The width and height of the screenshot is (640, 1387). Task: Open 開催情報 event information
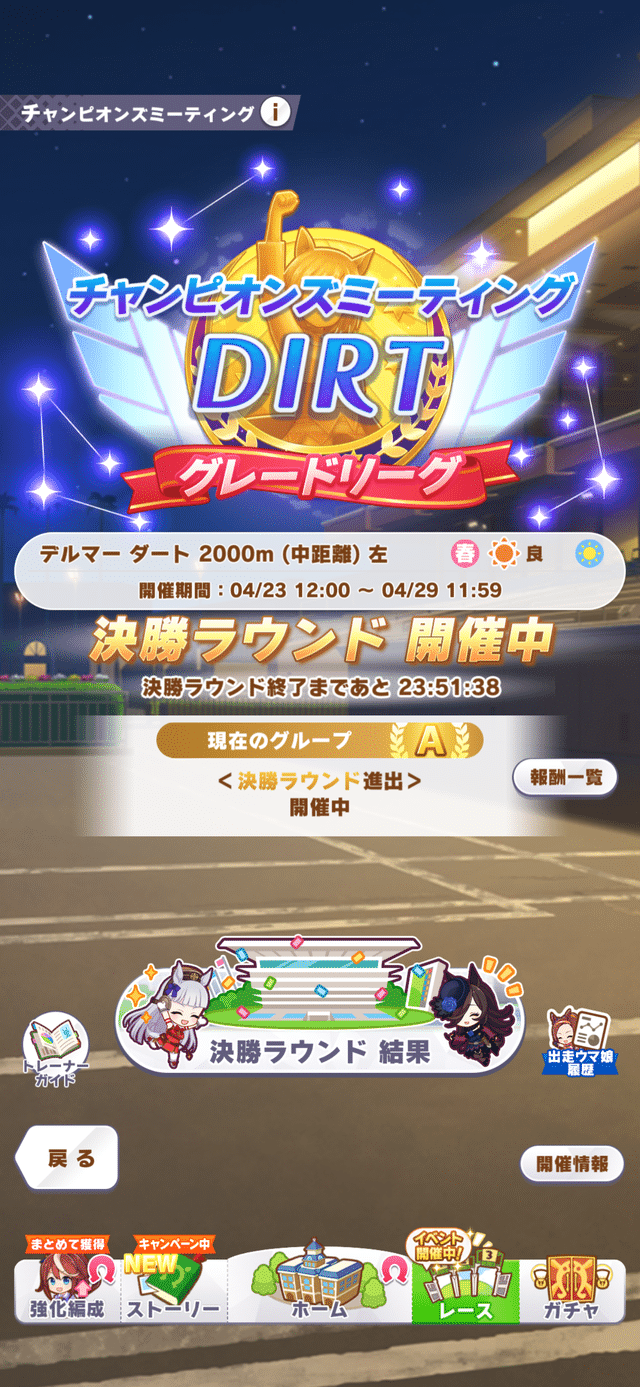(572, 1164)
